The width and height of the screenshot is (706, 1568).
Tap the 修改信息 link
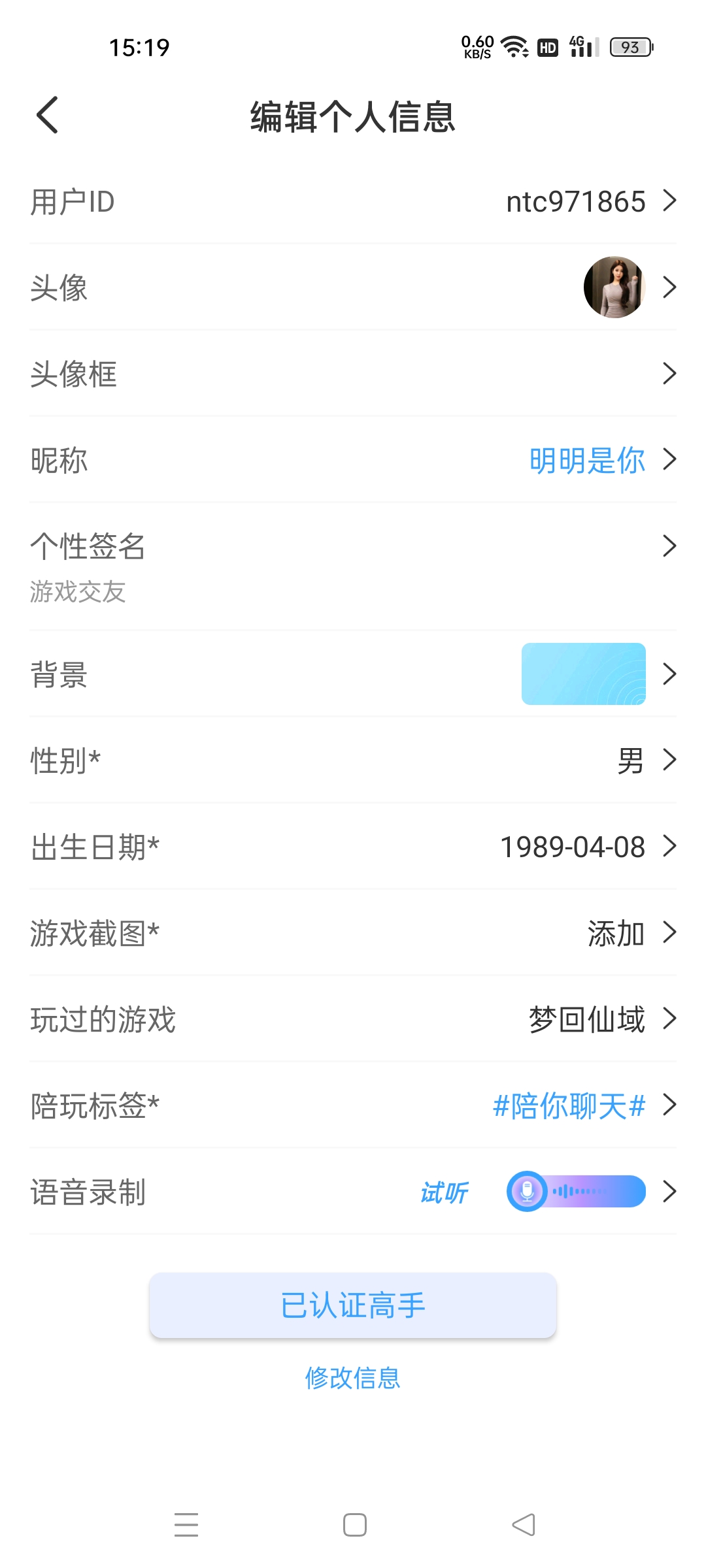coord(353,1378)
